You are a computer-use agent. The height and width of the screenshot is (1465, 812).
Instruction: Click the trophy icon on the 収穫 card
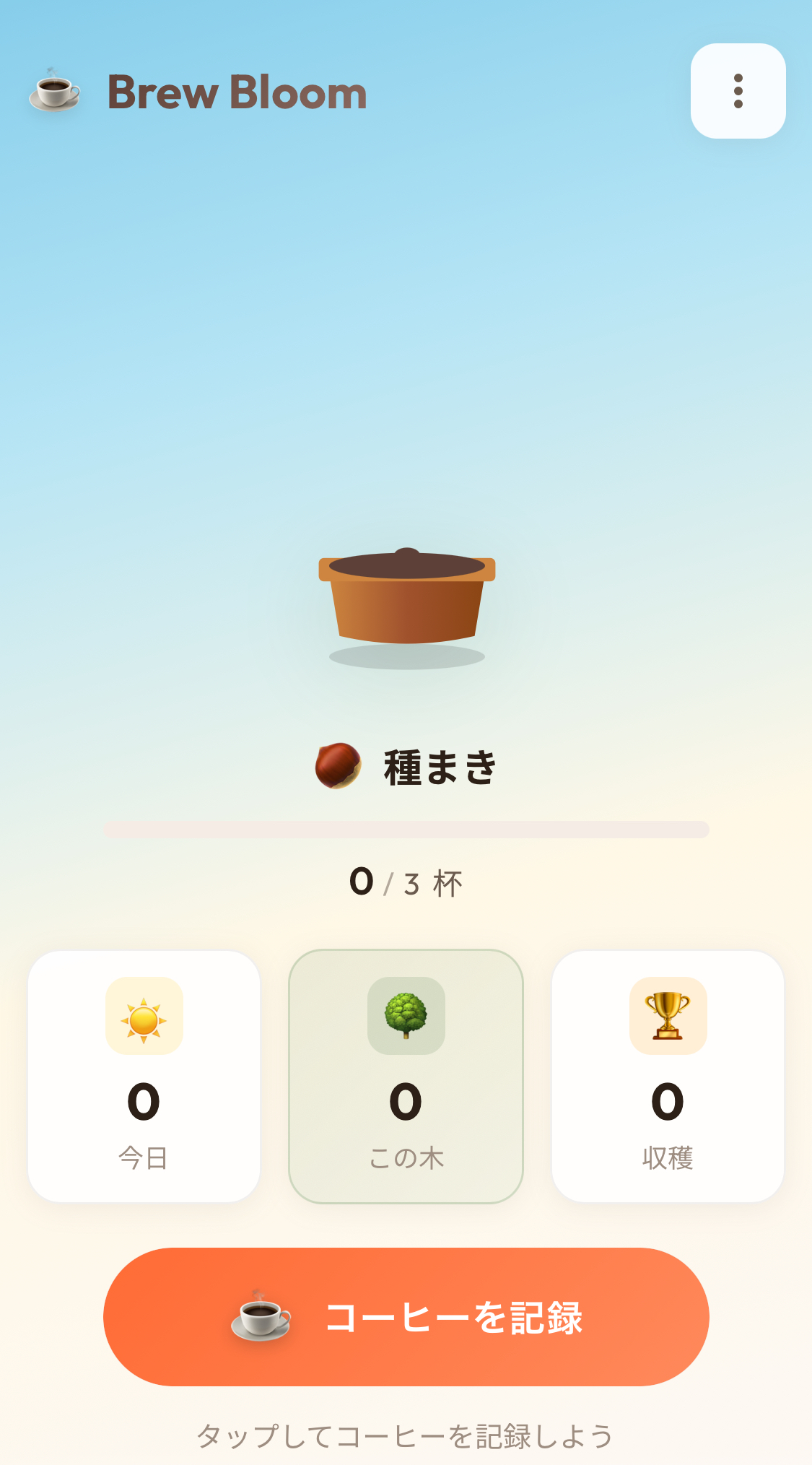(668, 1016)
